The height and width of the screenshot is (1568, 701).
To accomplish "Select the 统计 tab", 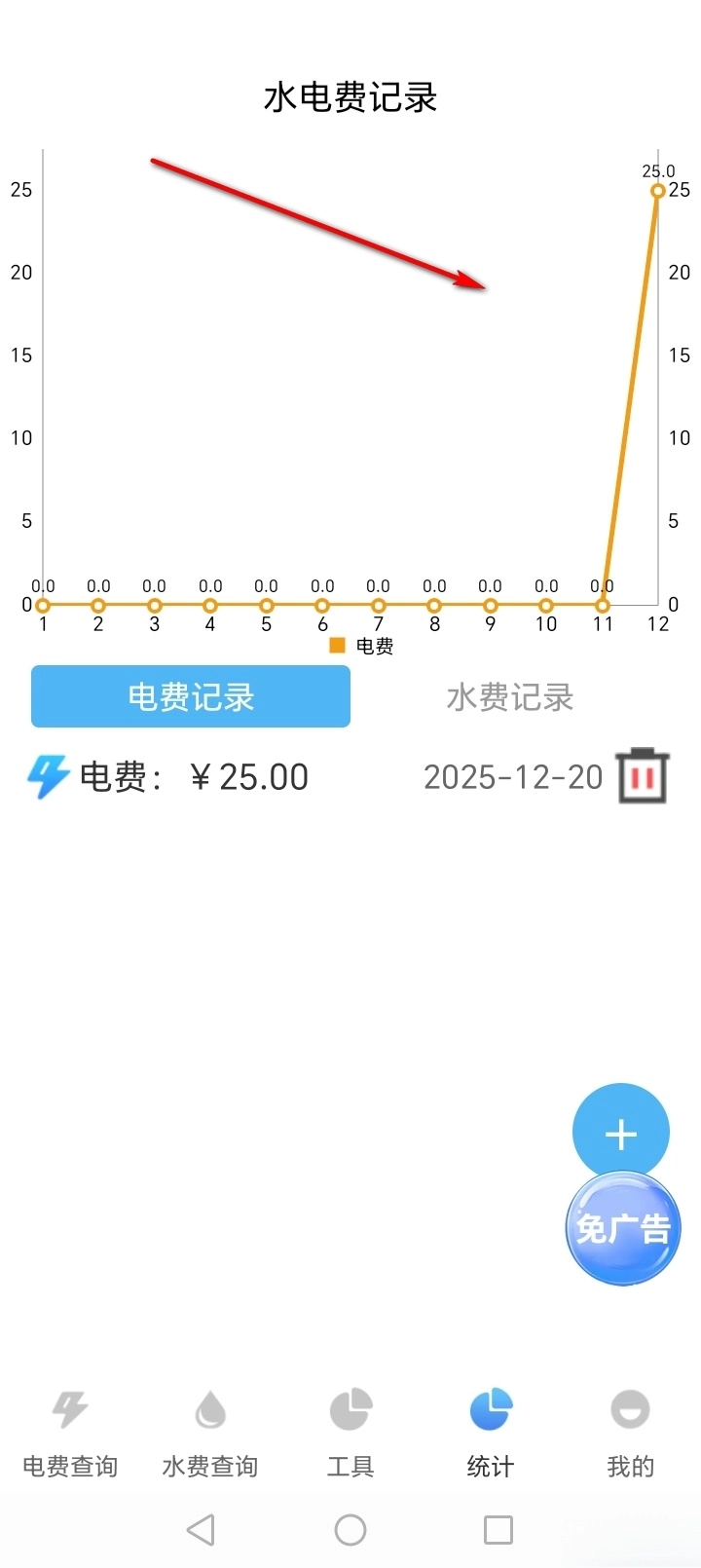I will (491, 1433).
